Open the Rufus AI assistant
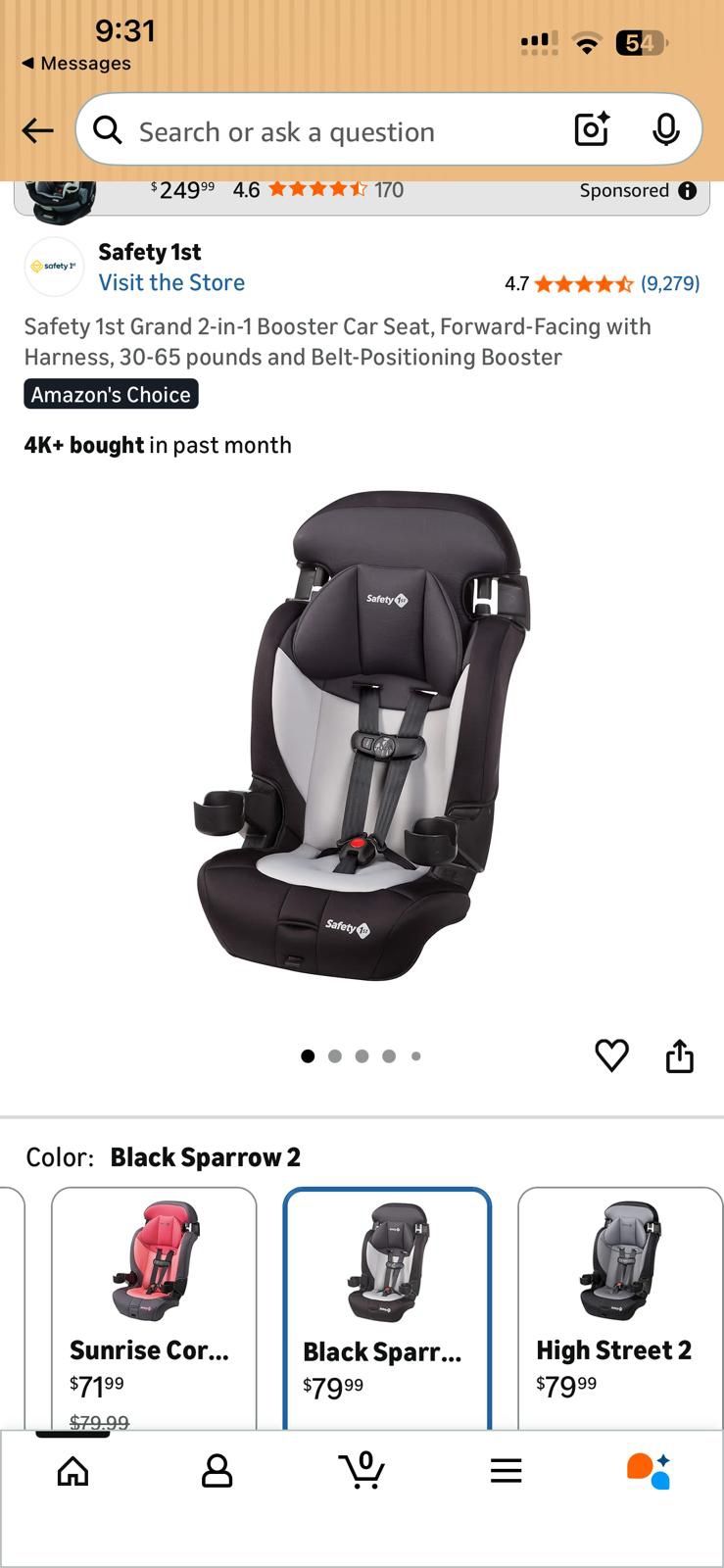Viewport: 724px width, 1568px height. coord(649,1470)
